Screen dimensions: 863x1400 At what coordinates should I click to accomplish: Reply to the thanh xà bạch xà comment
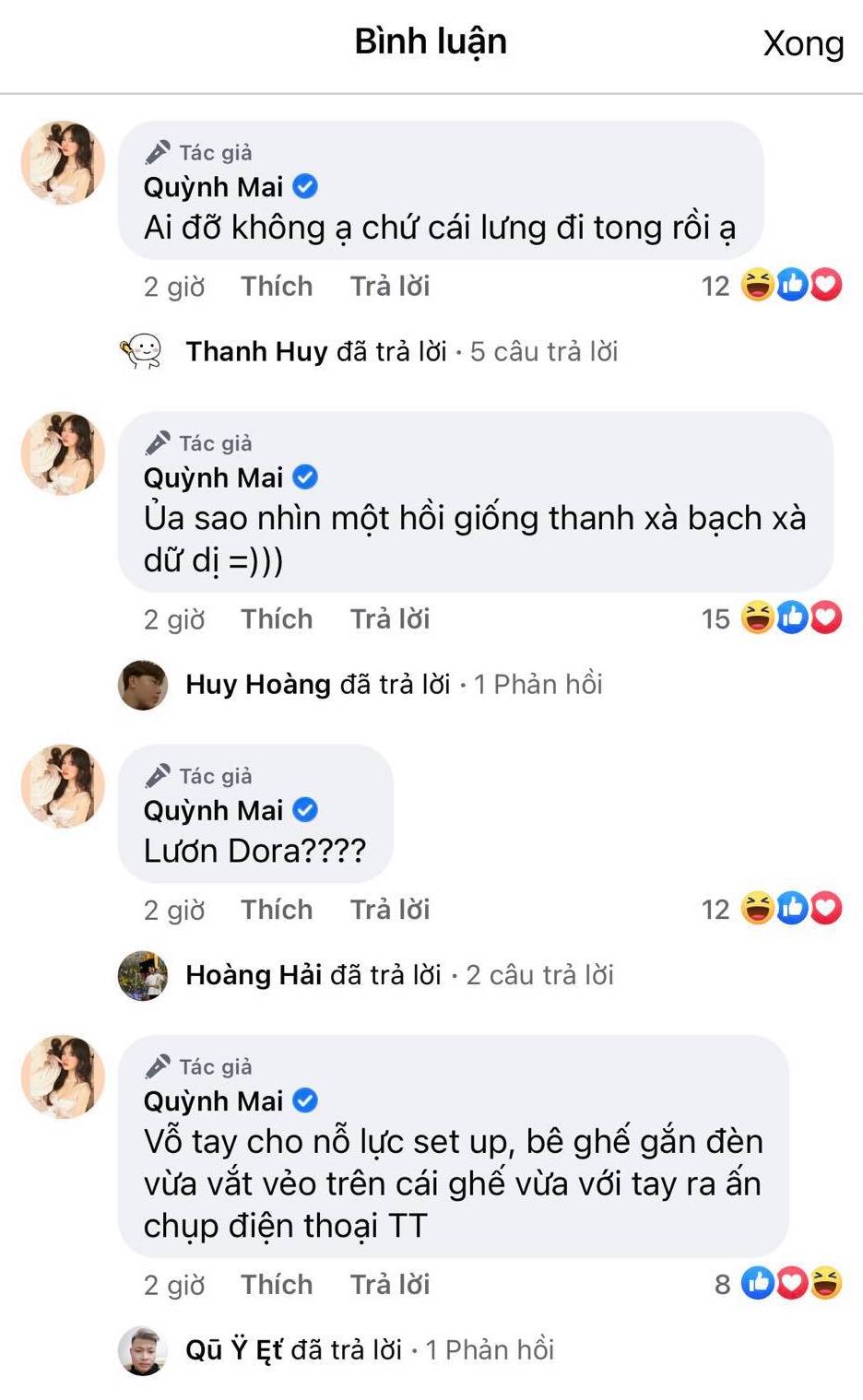pos(390,619)
